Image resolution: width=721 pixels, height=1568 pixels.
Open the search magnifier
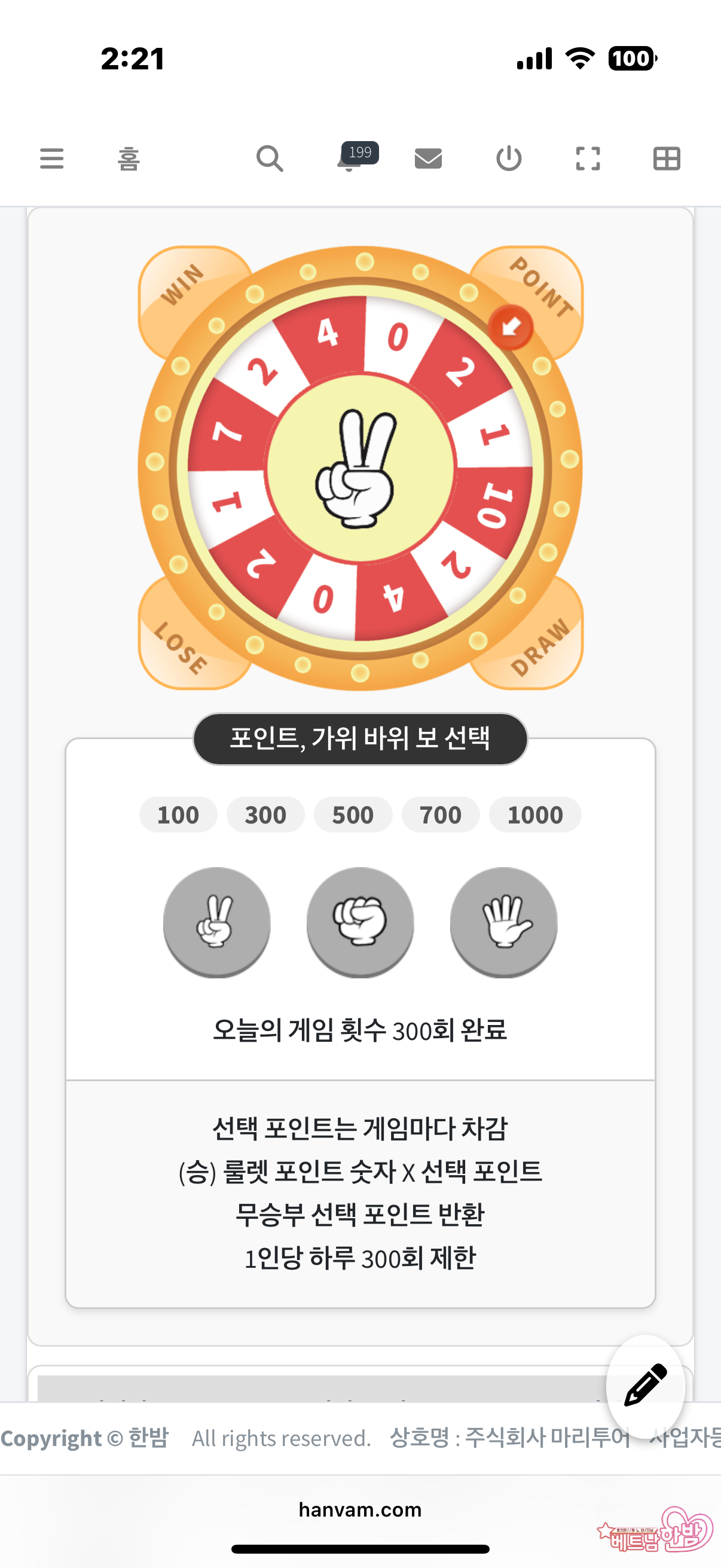pyautogui.click(x=270, y=159)
